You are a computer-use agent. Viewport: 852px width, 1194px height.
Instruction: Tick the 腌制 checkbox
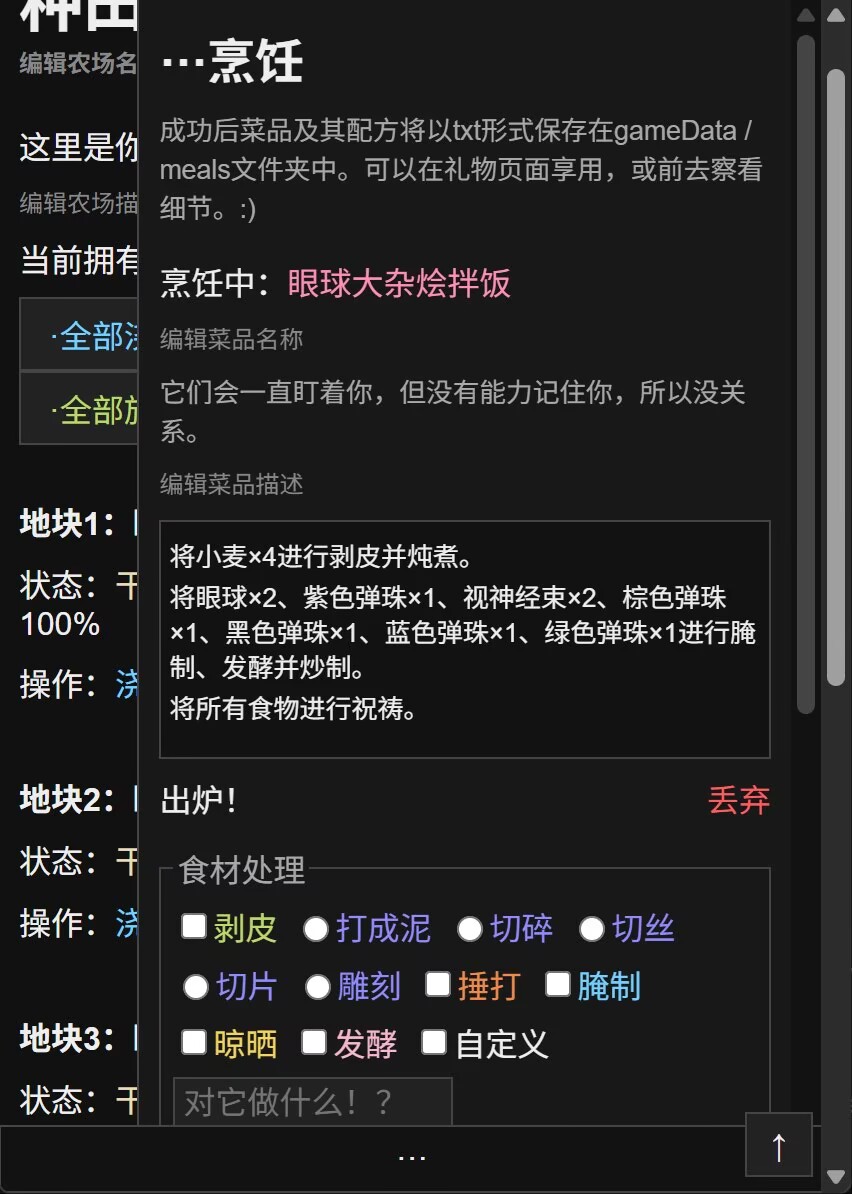558,984
